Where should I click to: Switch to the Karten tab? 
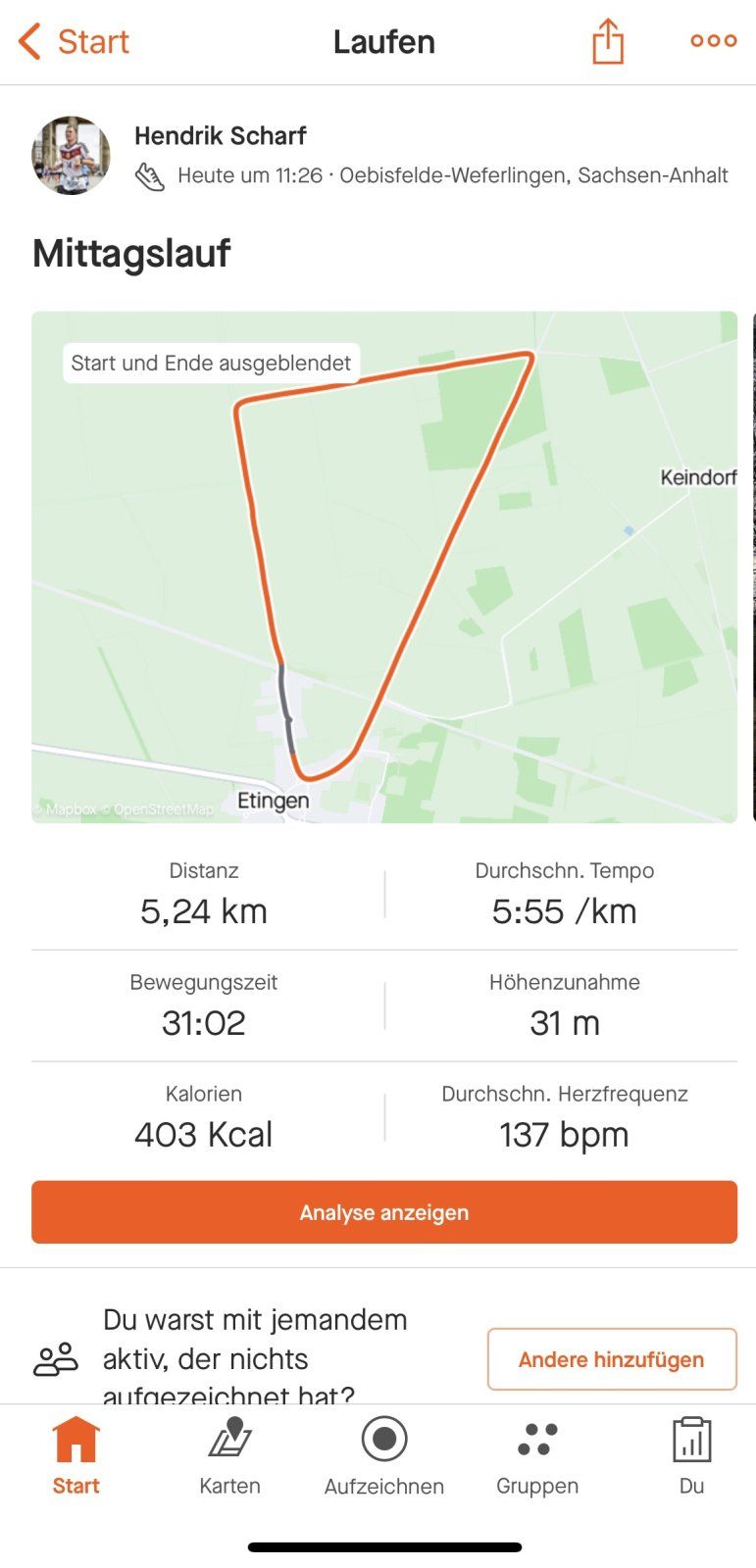(x=229, y=1456)
